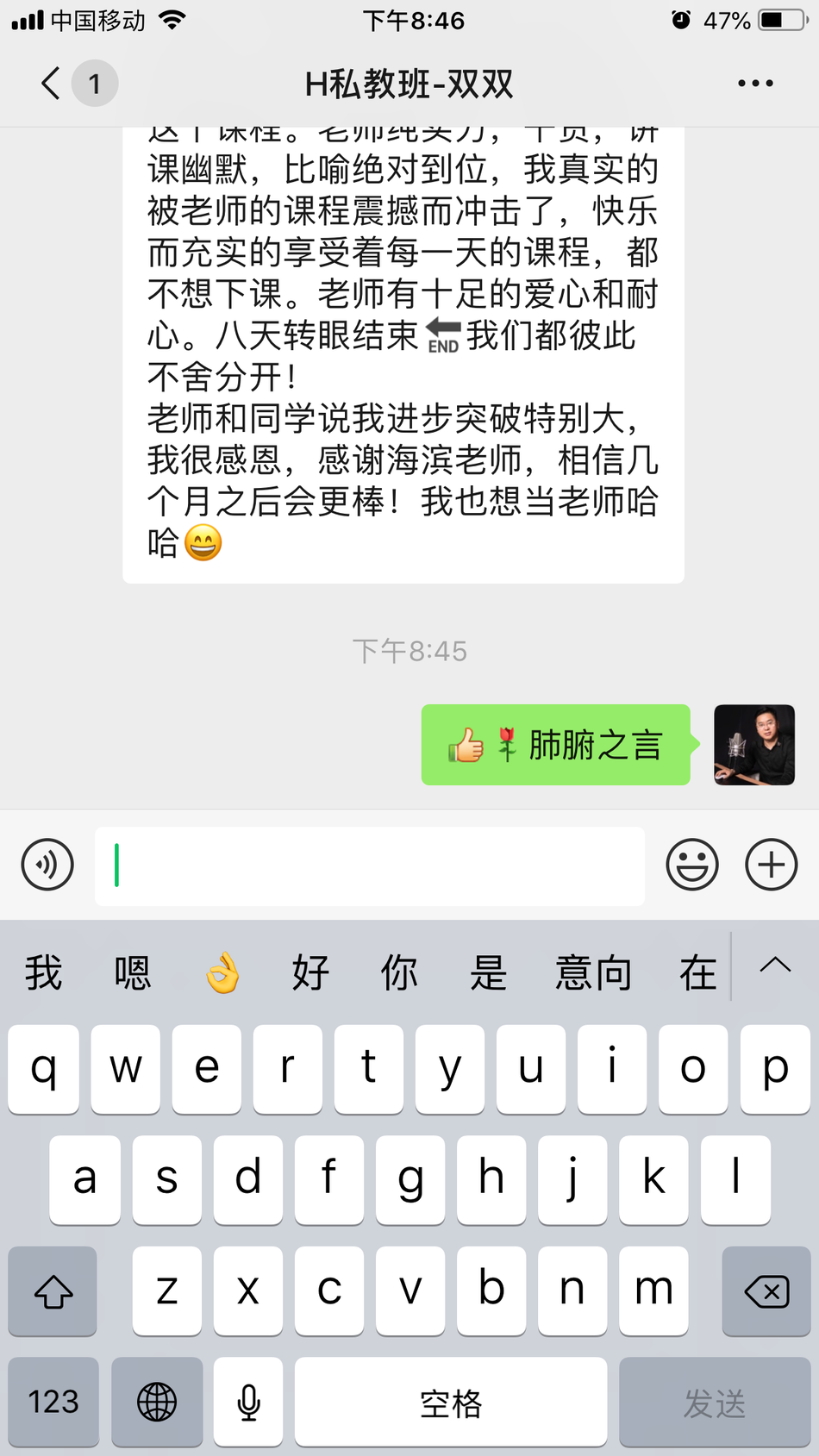Open the chat info overflow menu
Screen dimensions: 819x1456
click(755, 84)
